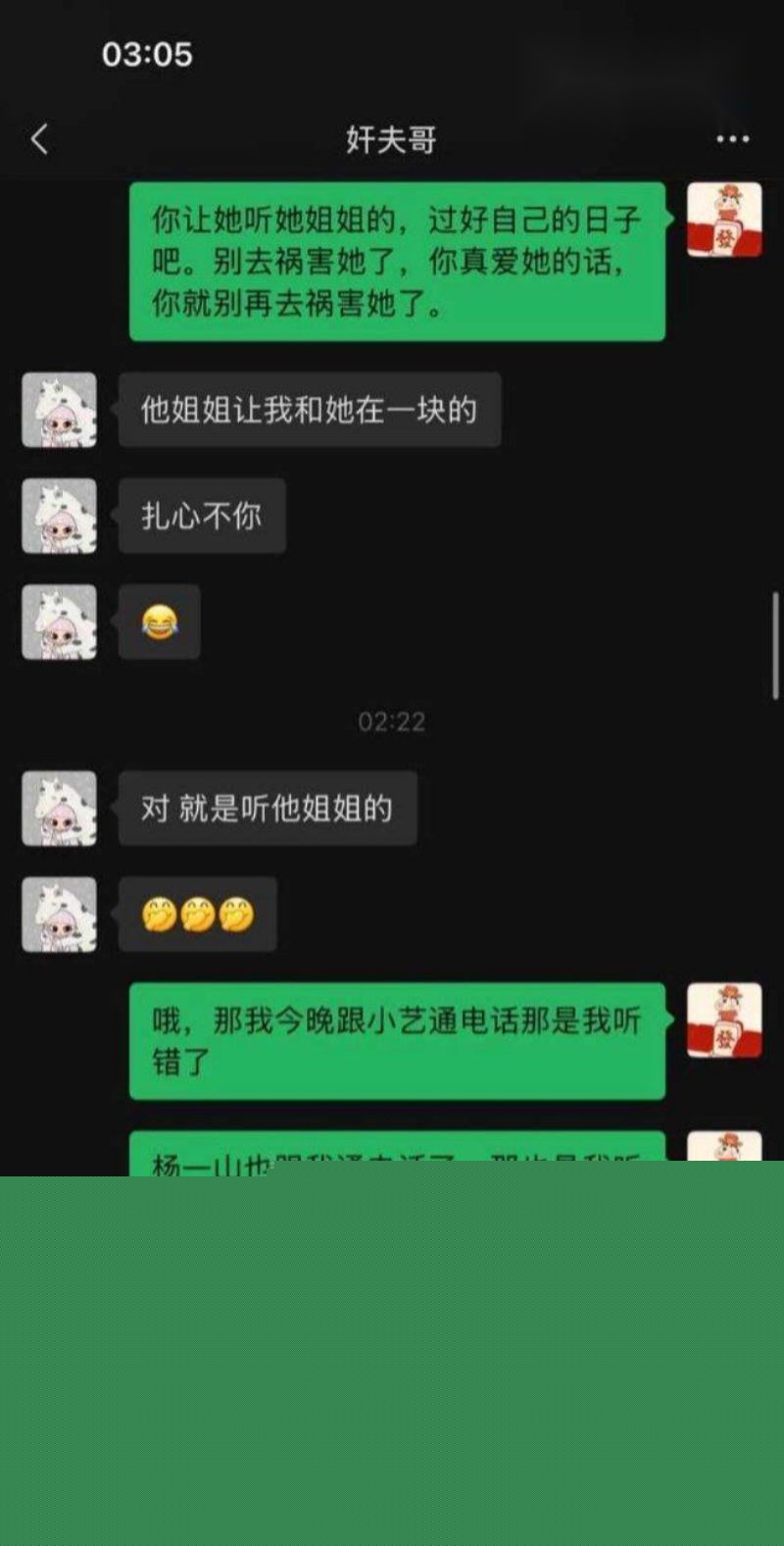
Task: Tap the '扎心不你' message bubble
Action: 201,517
